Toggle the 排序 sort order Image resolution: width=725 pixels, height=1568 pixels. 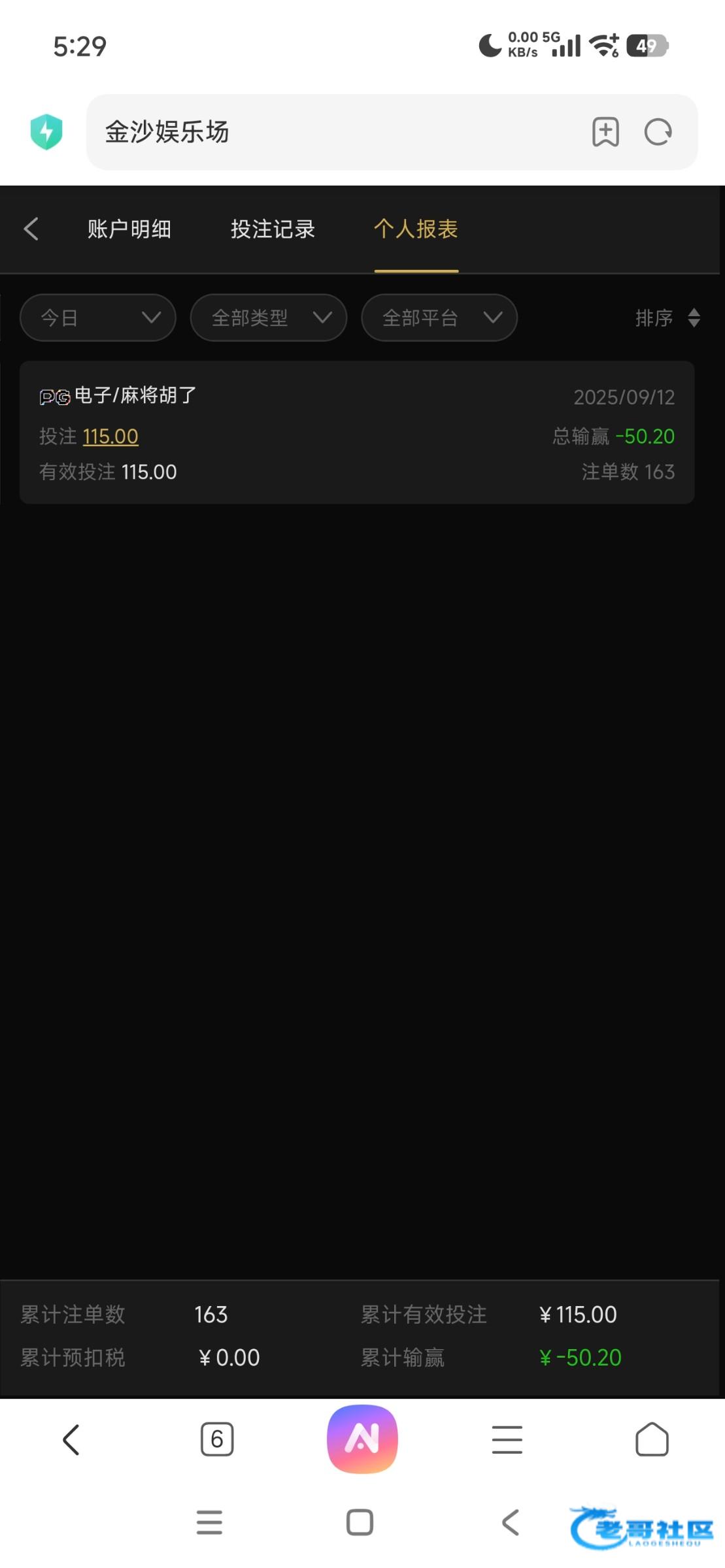(667, 318)
